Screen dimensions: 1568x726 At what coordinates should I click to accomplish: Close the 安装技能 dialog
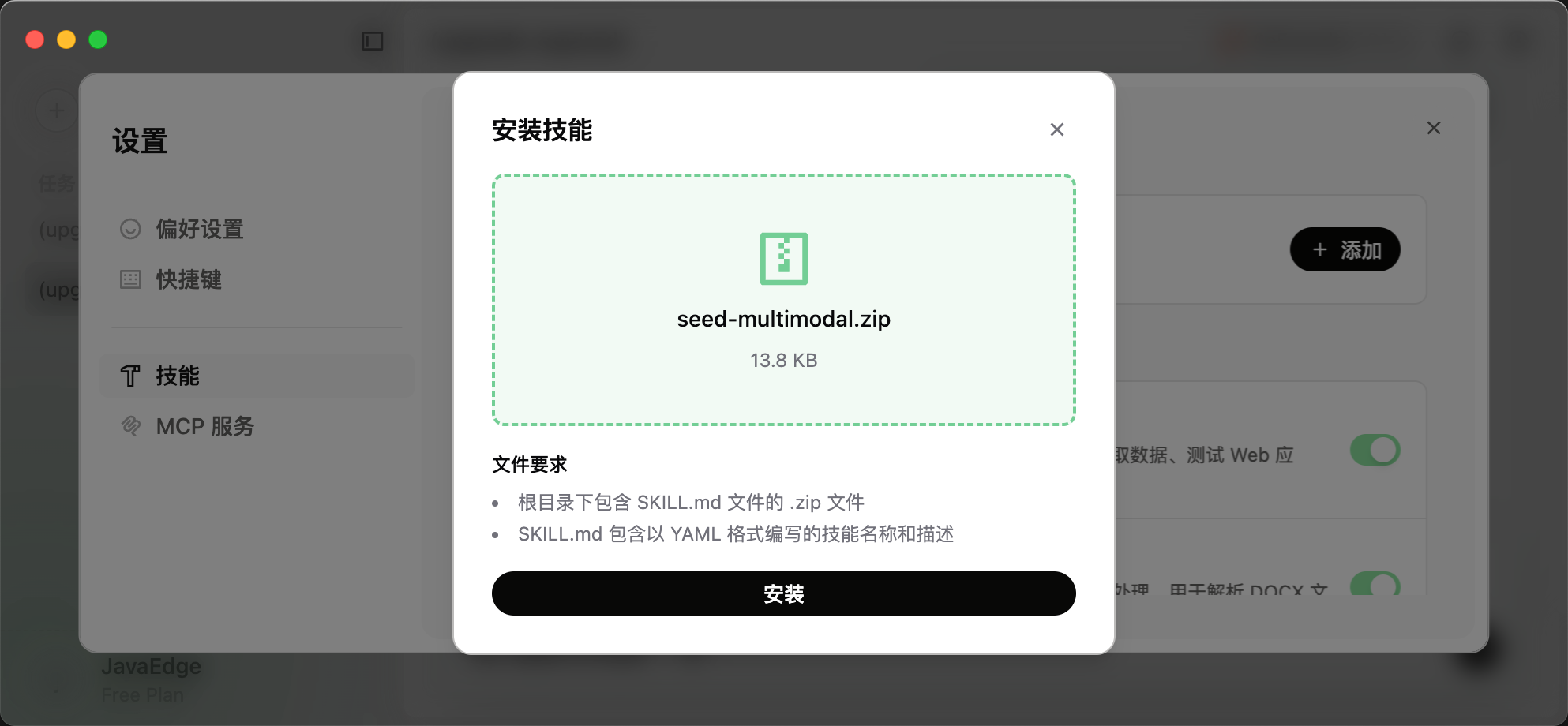(1056, 129)
